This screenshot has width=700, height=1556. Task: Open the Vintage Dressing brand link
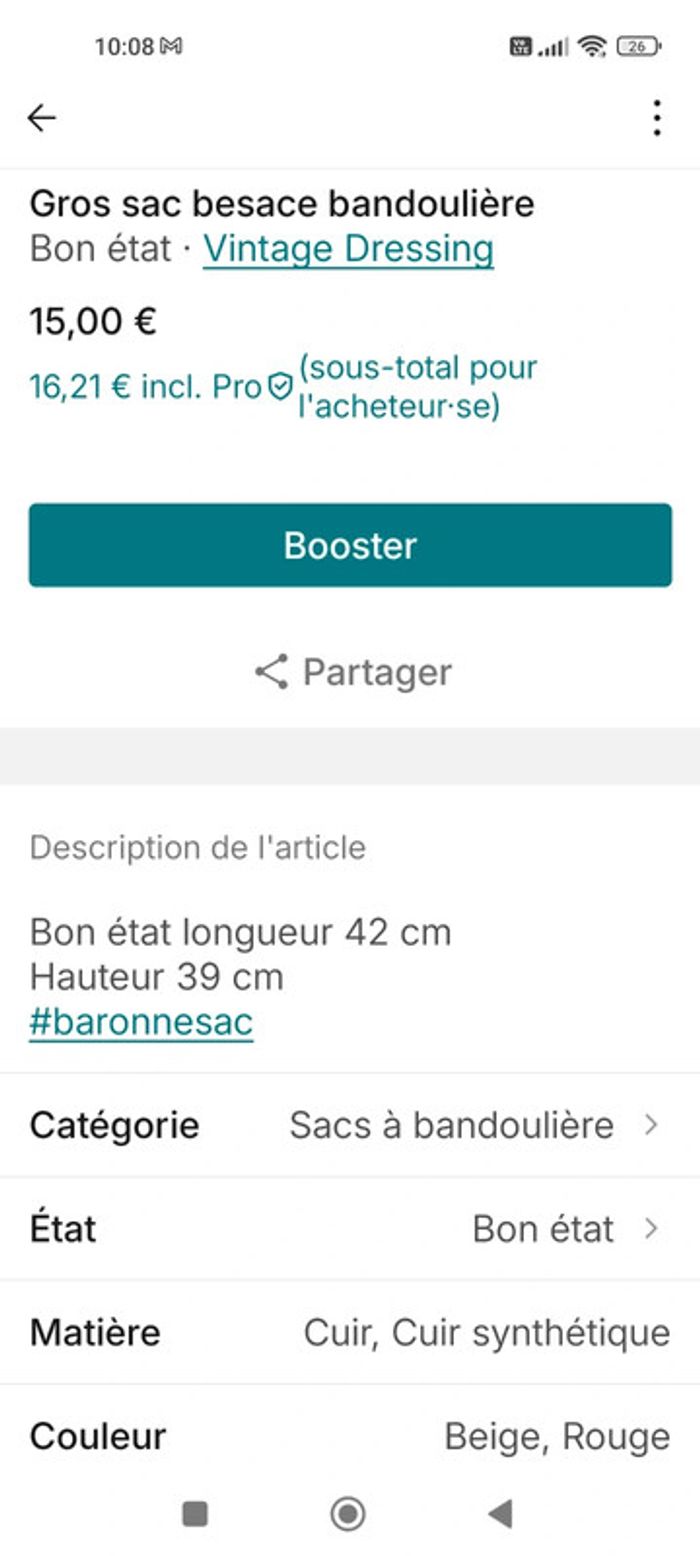click(348, 249)
